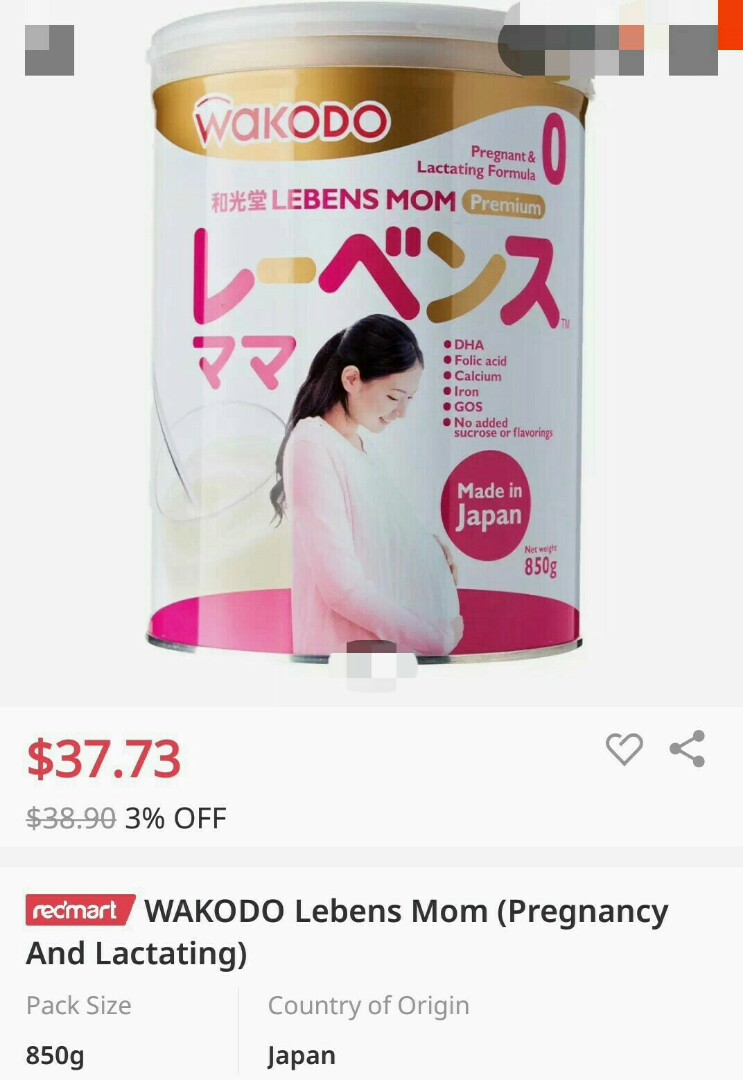Screen dimensions: 743x1080
Task: Share this WAKODO product
Action: point(687,749)
